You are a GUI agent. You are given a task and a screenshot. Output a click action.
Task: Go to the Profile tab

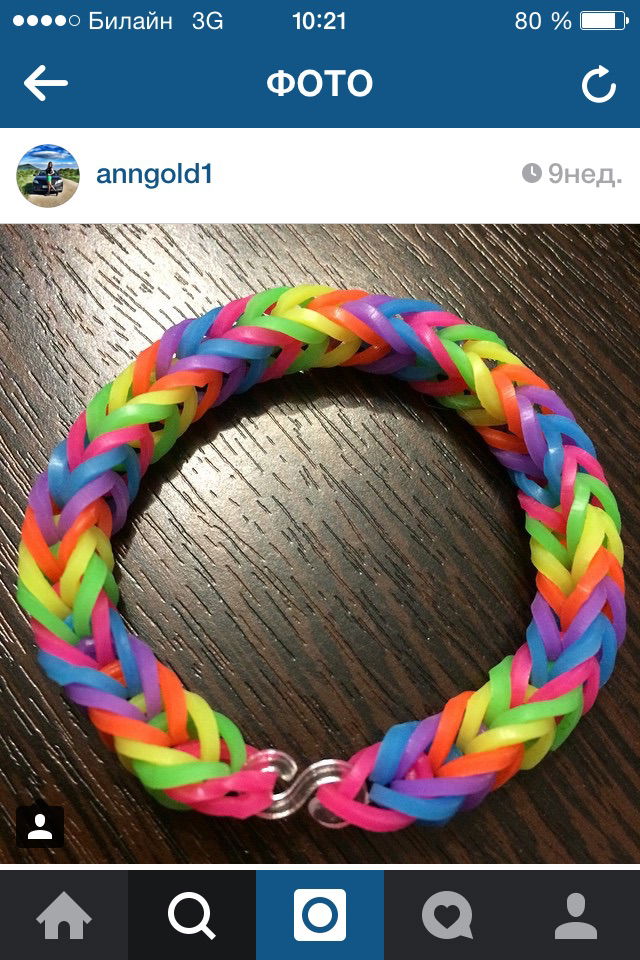(x=575, y=915)
